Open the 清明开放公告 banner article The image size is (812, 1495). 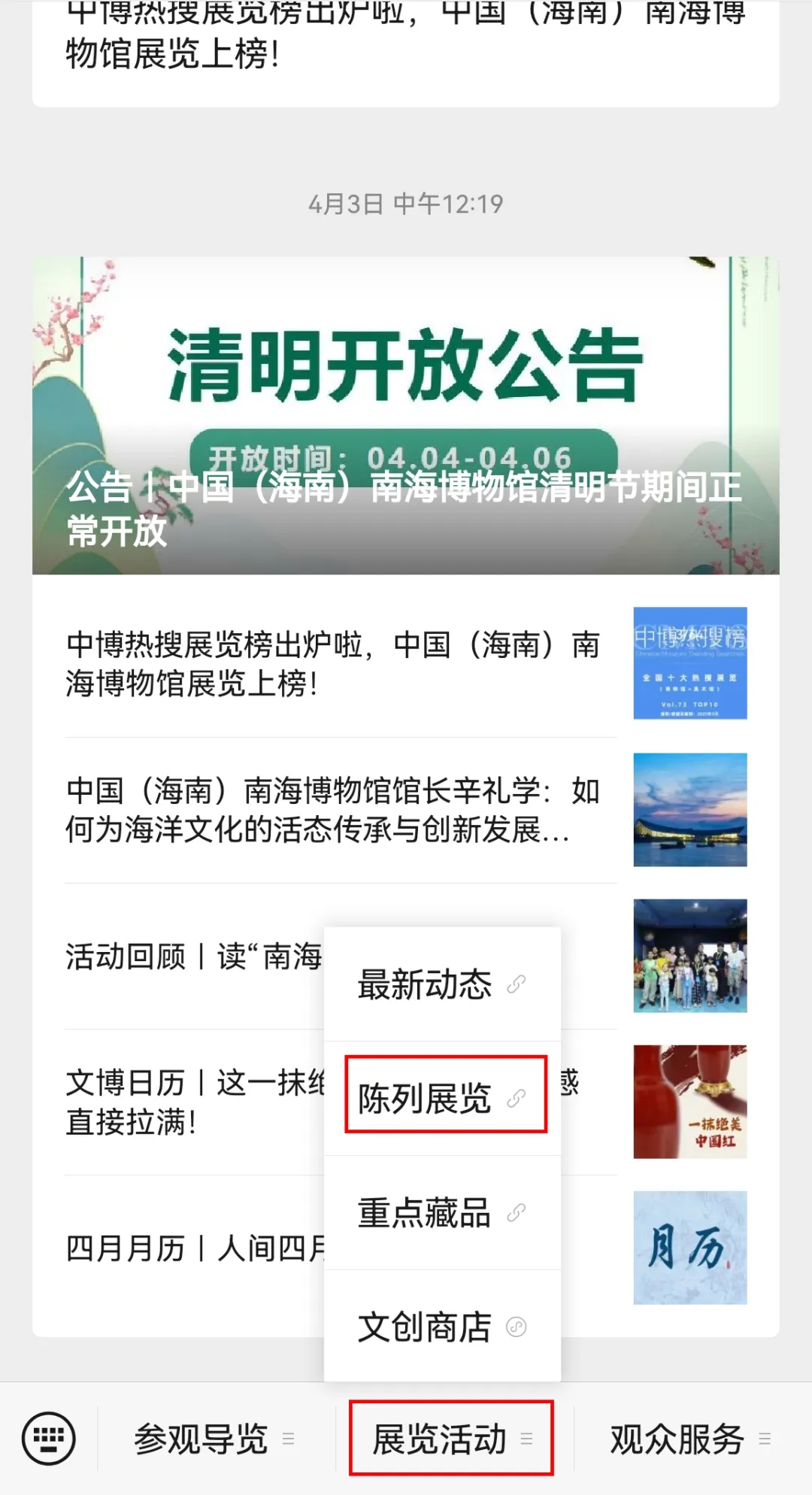(405, 416)
